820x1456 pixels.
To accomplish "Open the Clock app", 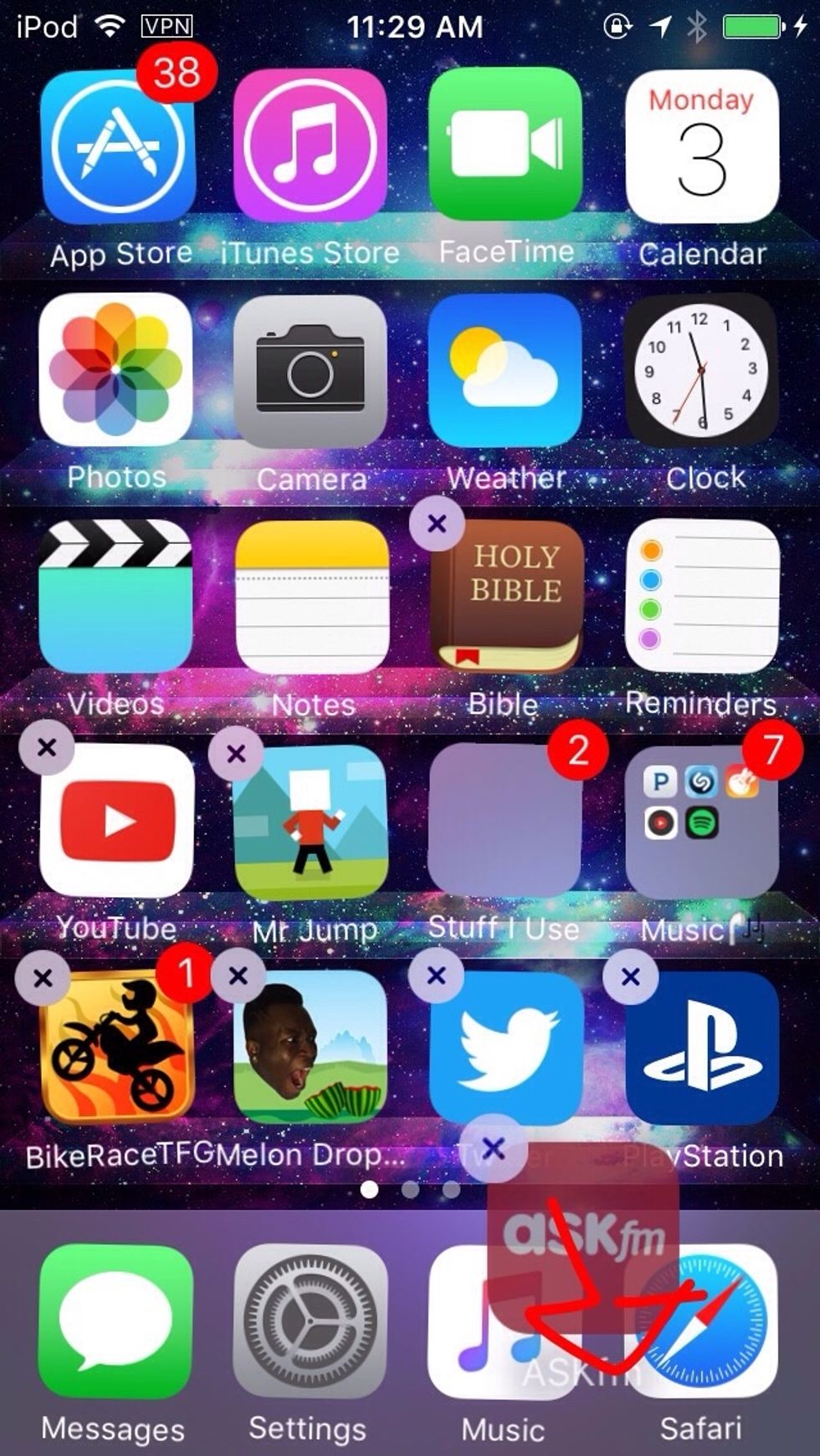I will [x=702, y=370].
